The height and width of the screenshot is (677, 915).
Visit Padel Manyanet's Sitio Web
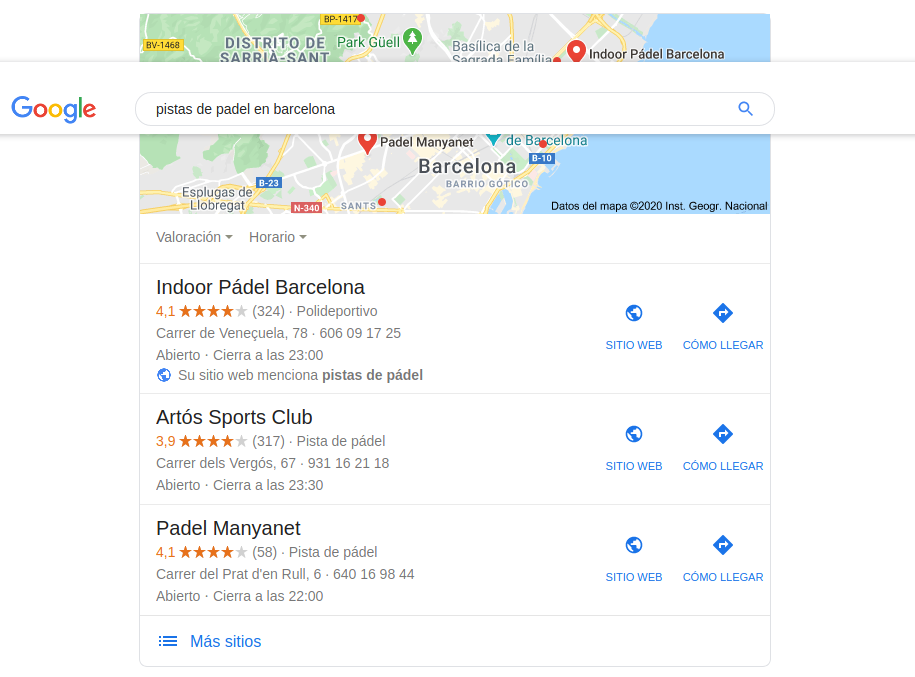[634, 558]
